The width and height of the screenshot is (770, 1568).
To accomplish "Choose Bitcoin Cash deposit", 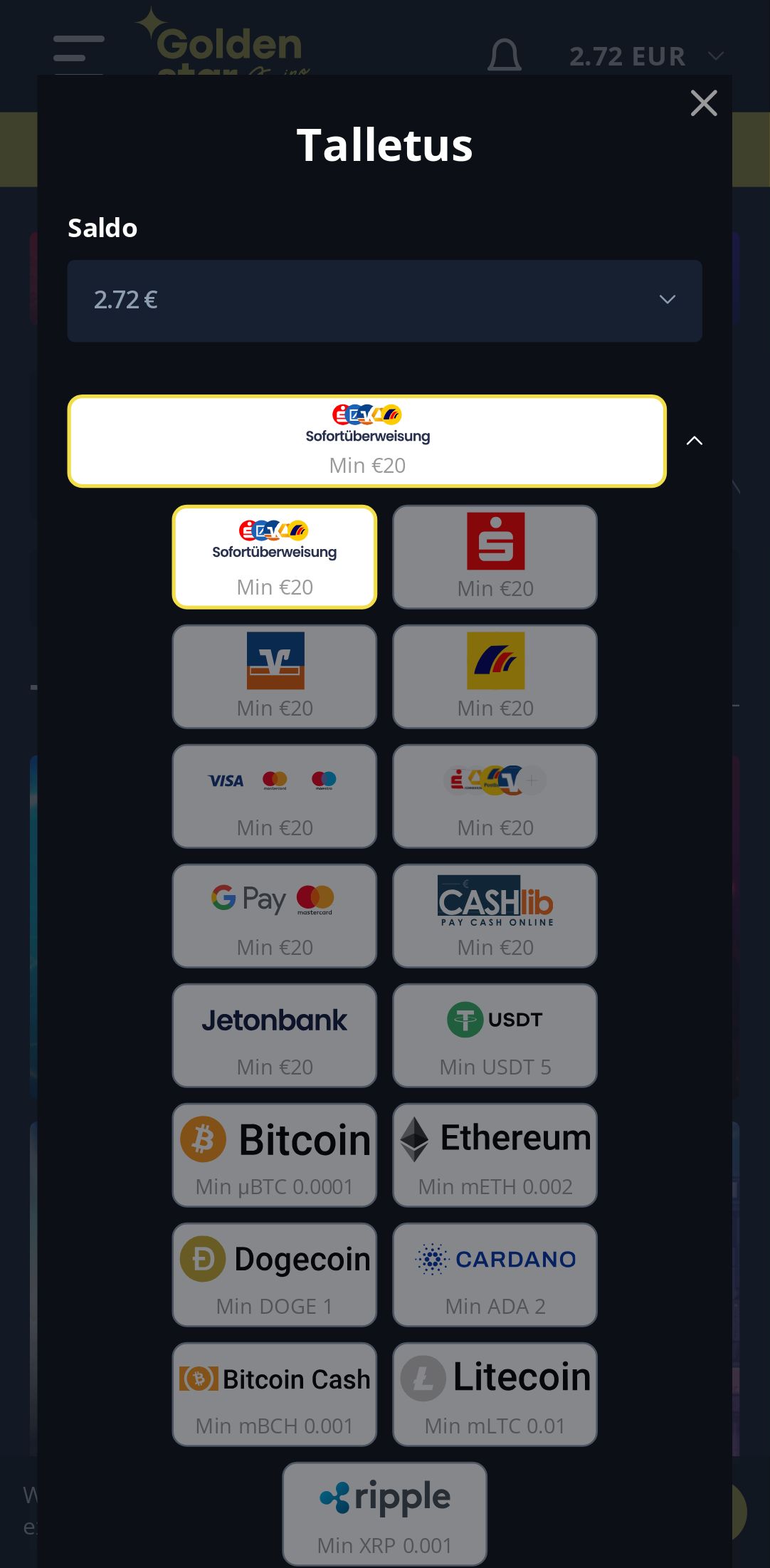I will coord(275,1394).
